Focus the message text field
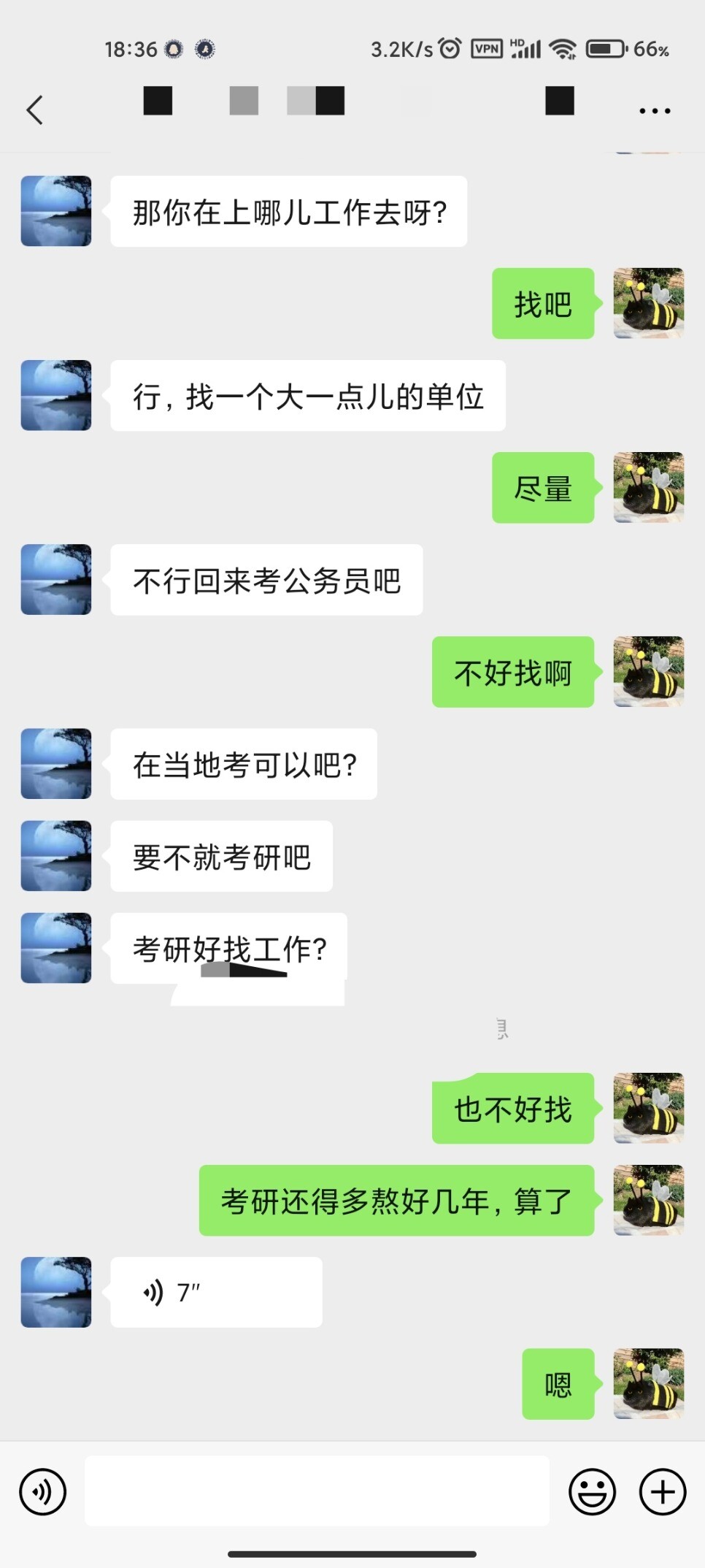Screen dimensions: 705x1568 [x=317, y=1491]
